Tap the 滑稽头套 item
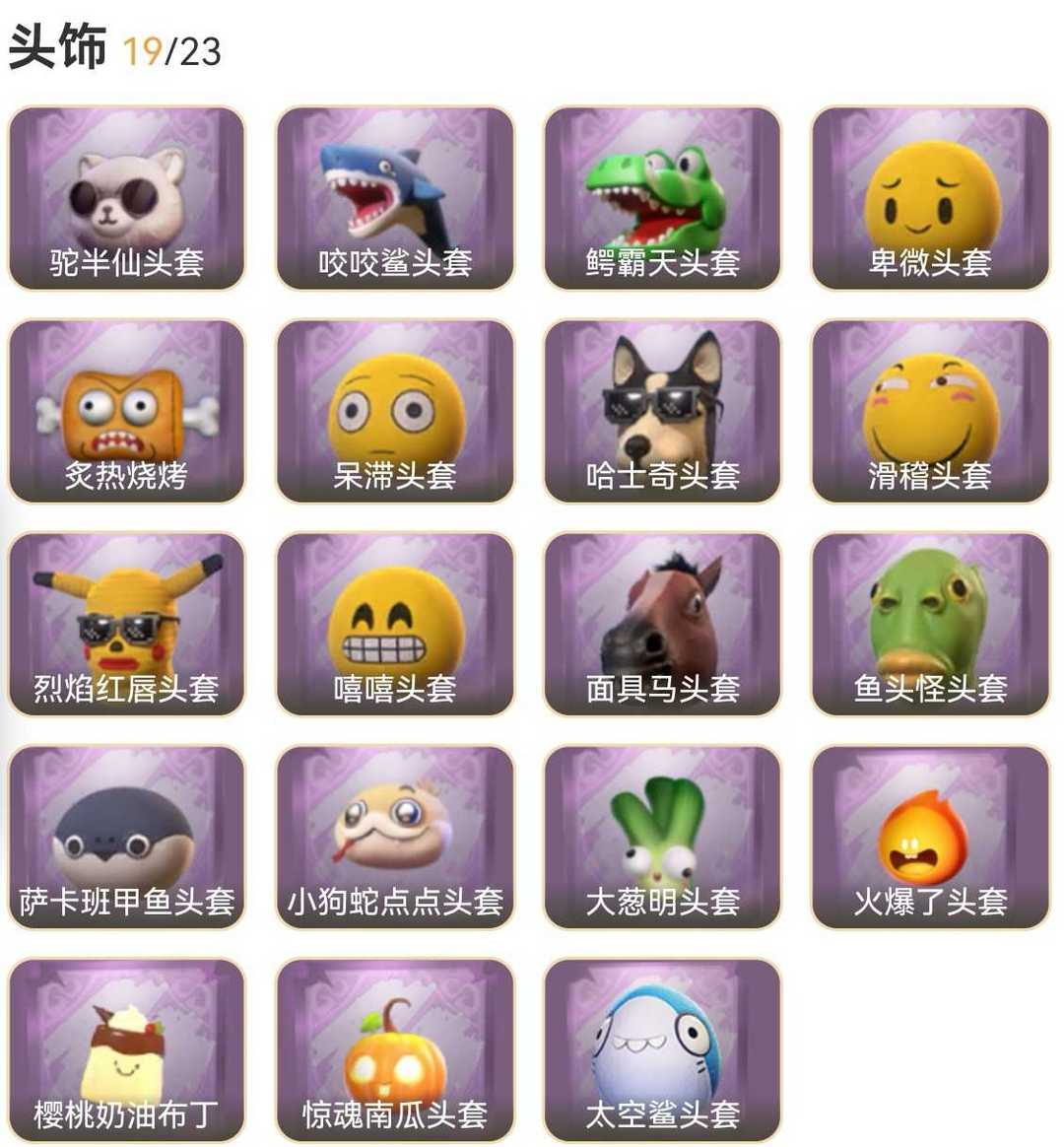This screenshot has width=1064, height=1147. (x=930, y=411)
